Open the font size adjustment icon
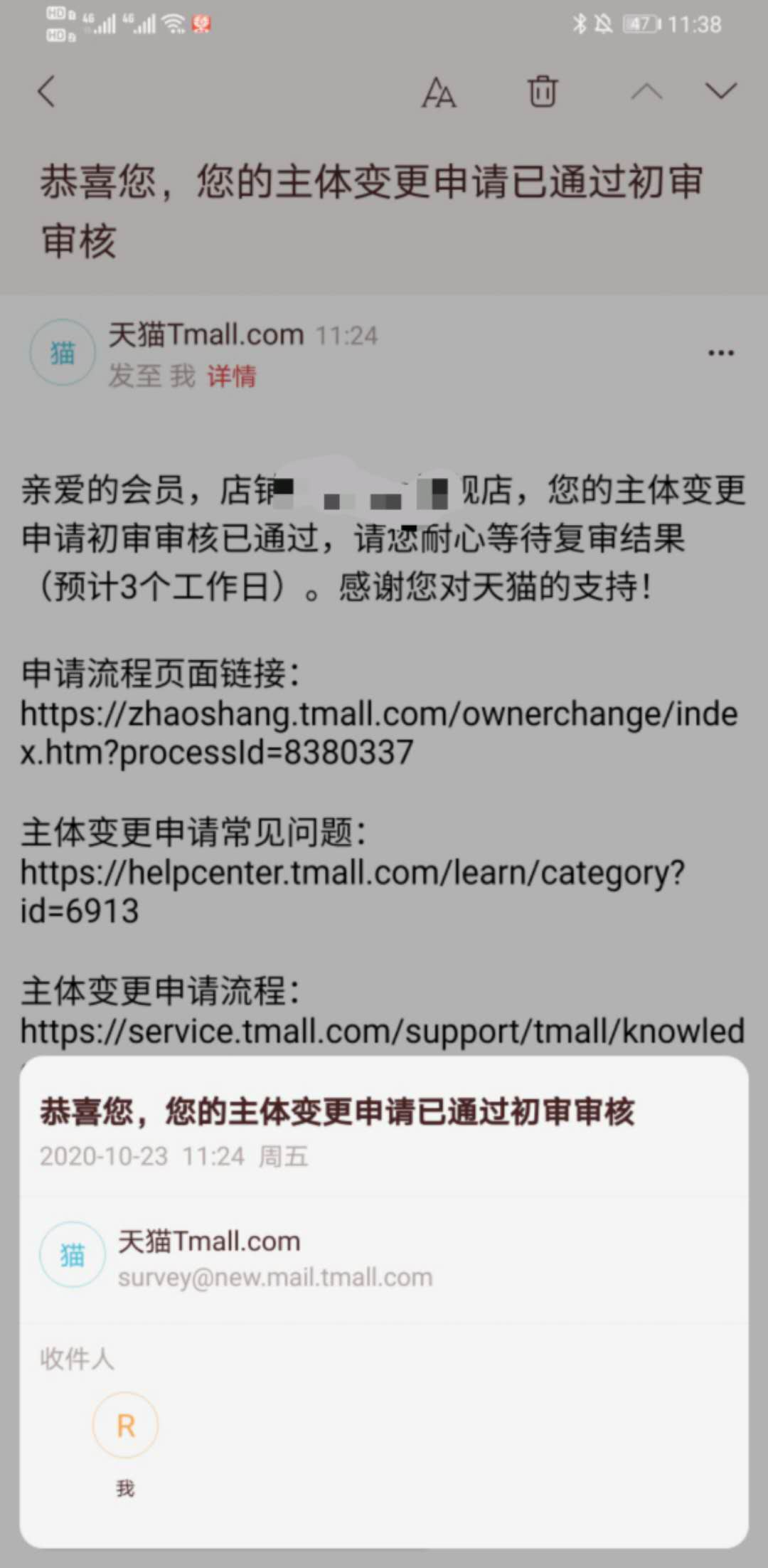Screen dimensions: 768x1568 pos(439,92)
